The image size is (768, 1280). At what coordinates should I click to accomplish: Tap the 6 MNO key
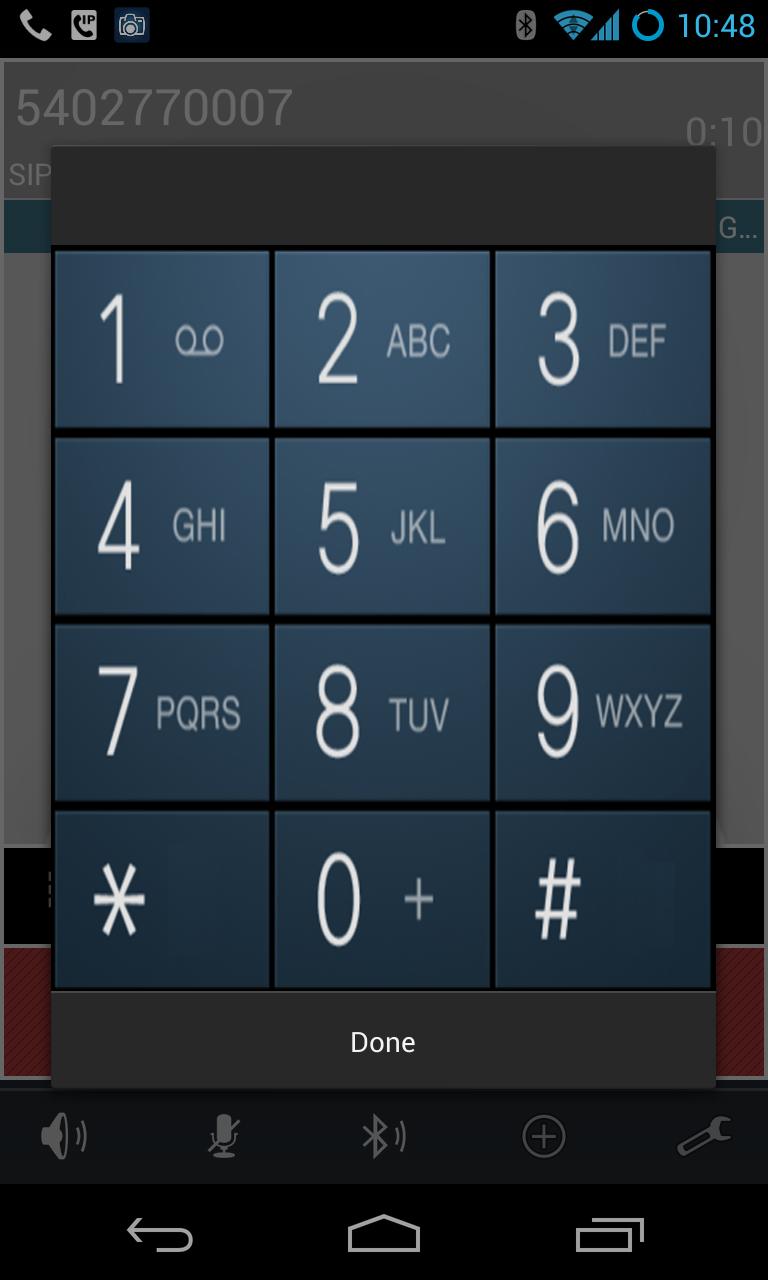[x=603, y=526]
